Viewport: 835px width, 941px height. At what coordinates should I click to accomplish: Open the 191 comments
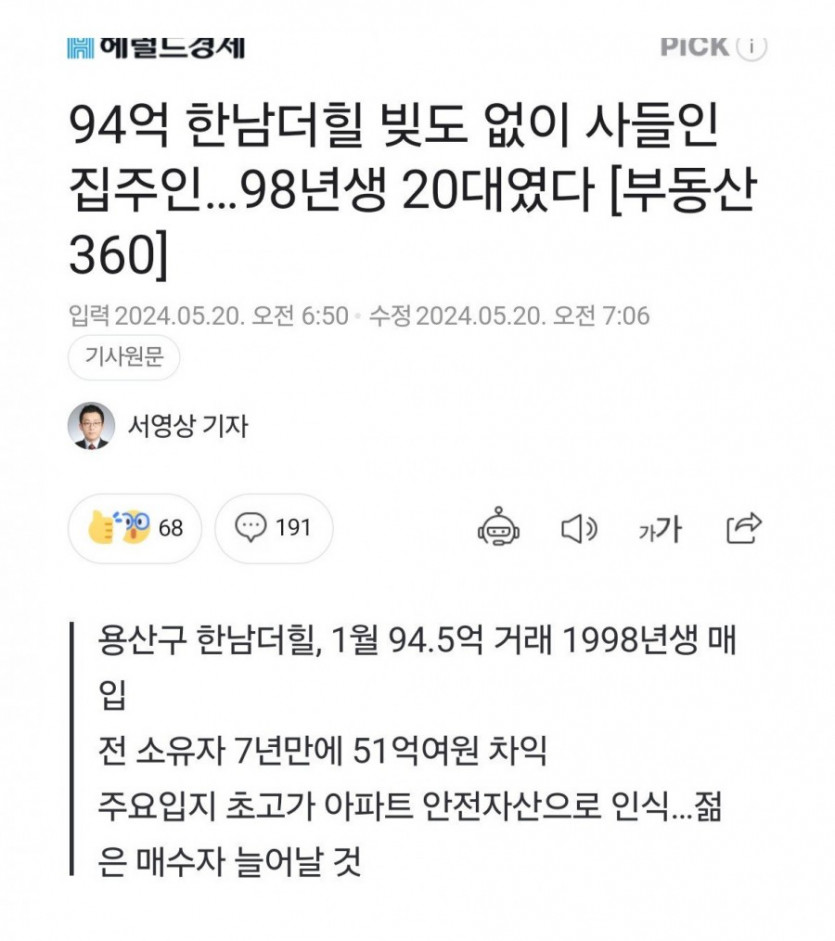(273, 527)
